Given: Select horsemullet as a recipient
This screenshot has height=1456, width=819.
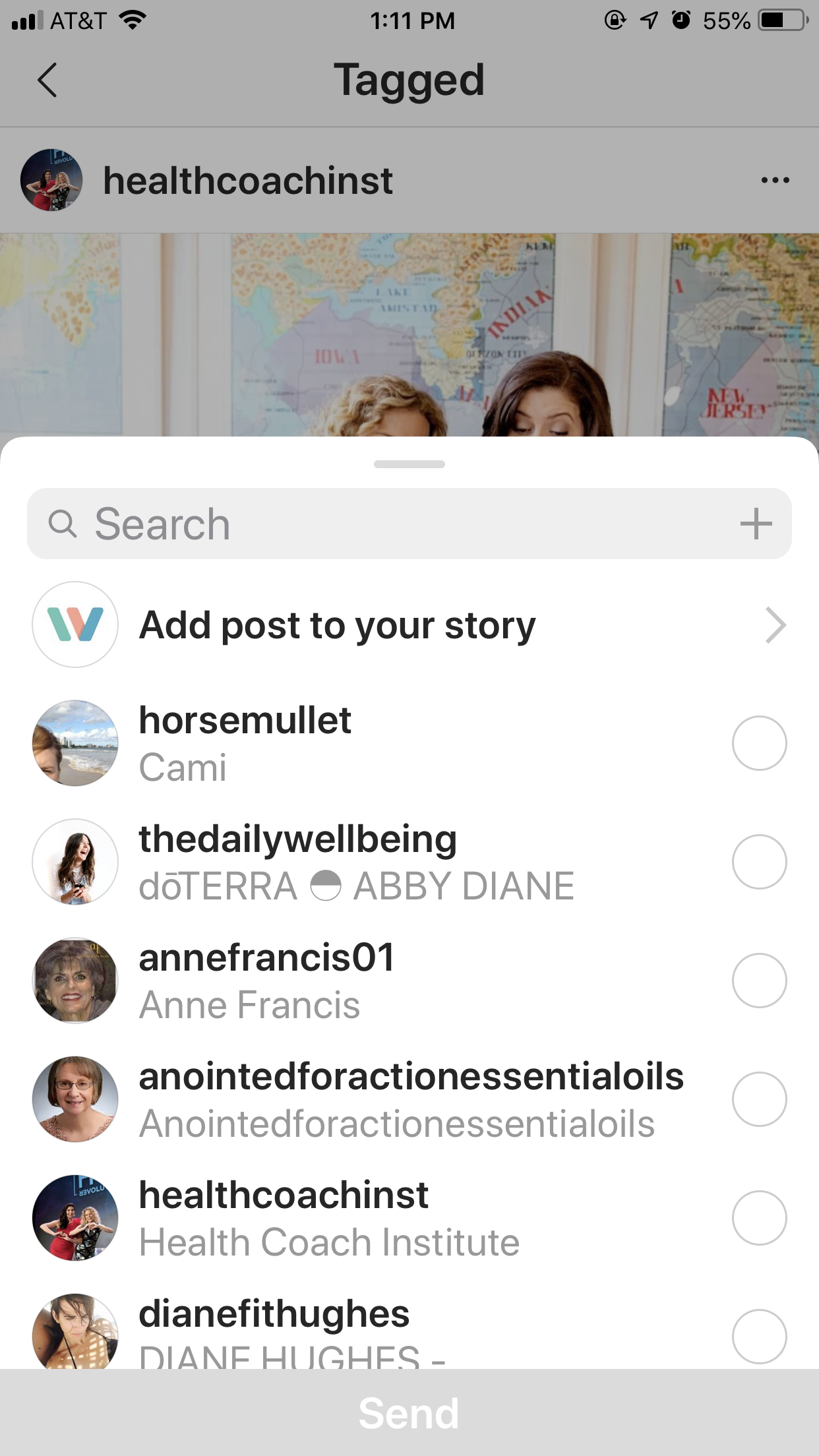Looking at the screenshot, I should tap(760, 743).
